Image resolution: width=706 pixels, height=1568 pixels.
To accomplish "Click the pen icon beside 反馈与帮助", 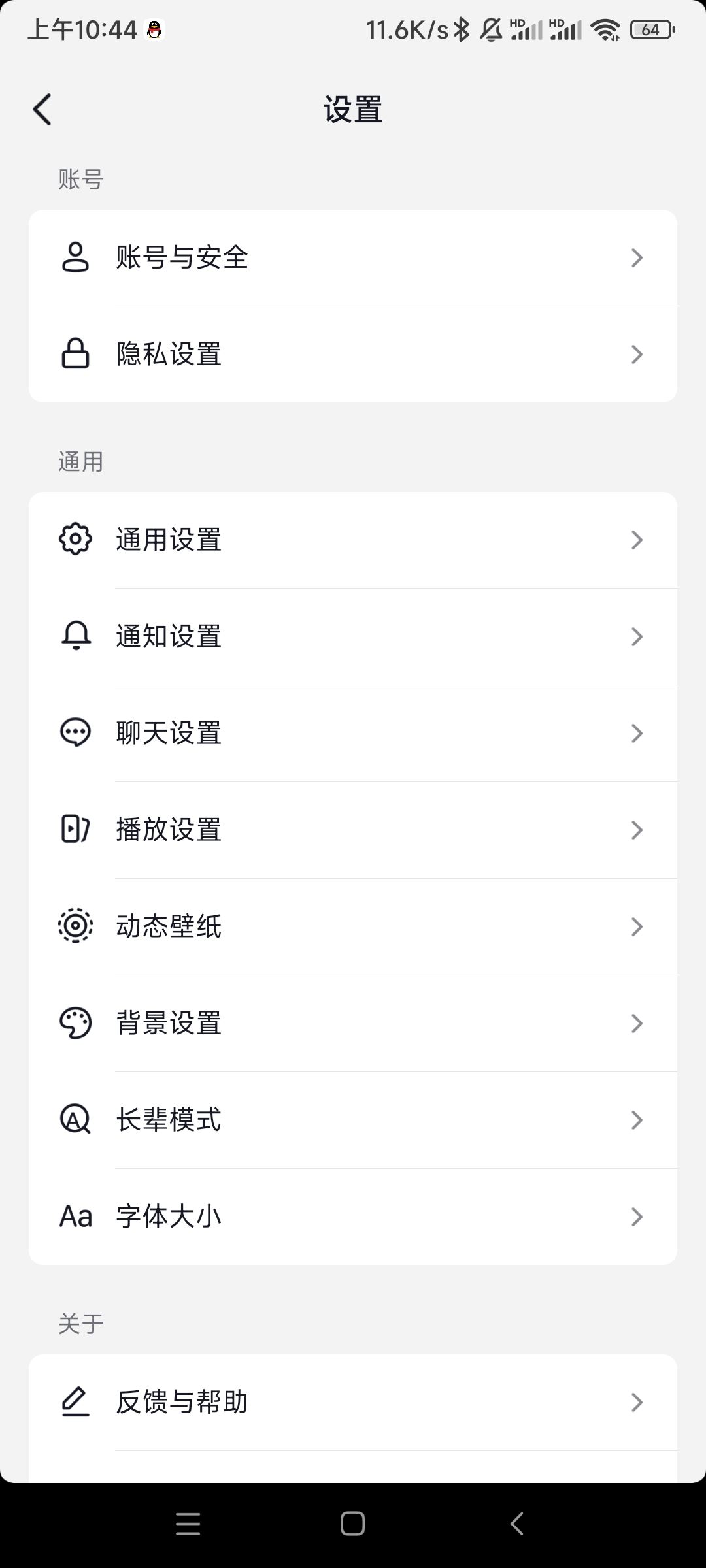I will [75, 1401].
